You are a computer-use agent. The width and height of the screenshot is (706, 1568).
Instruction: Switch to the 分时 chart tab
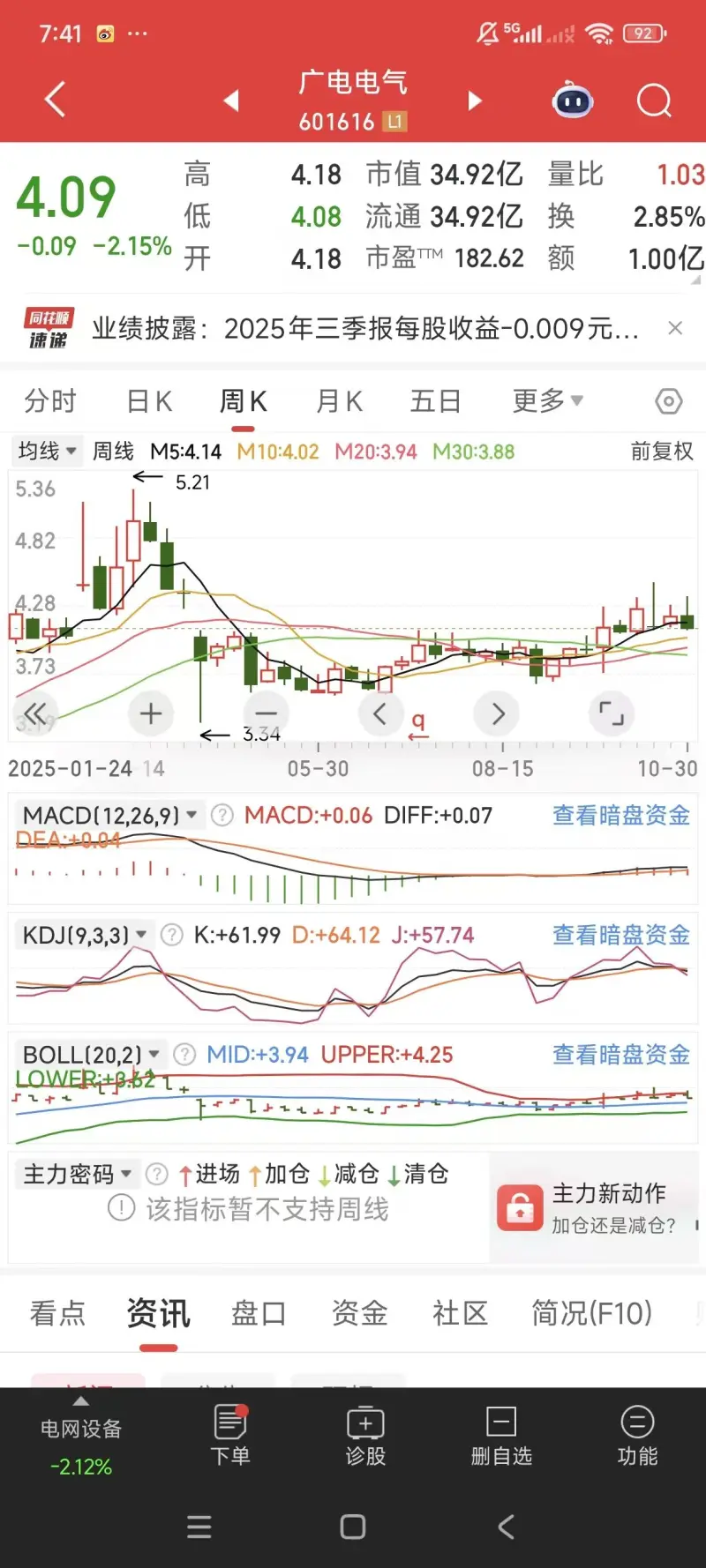click(50, 401)
